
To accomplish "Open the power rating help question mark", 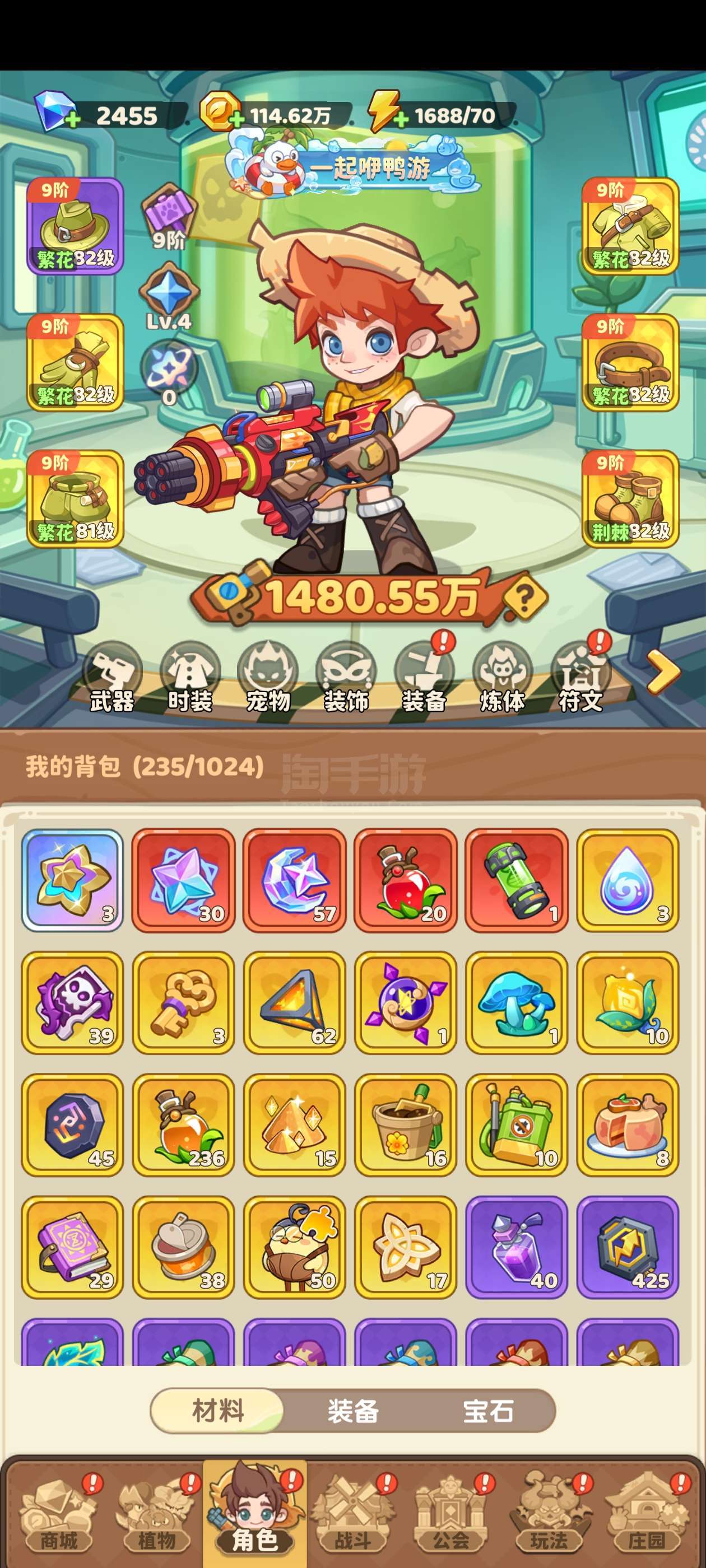I will [524, 598].
